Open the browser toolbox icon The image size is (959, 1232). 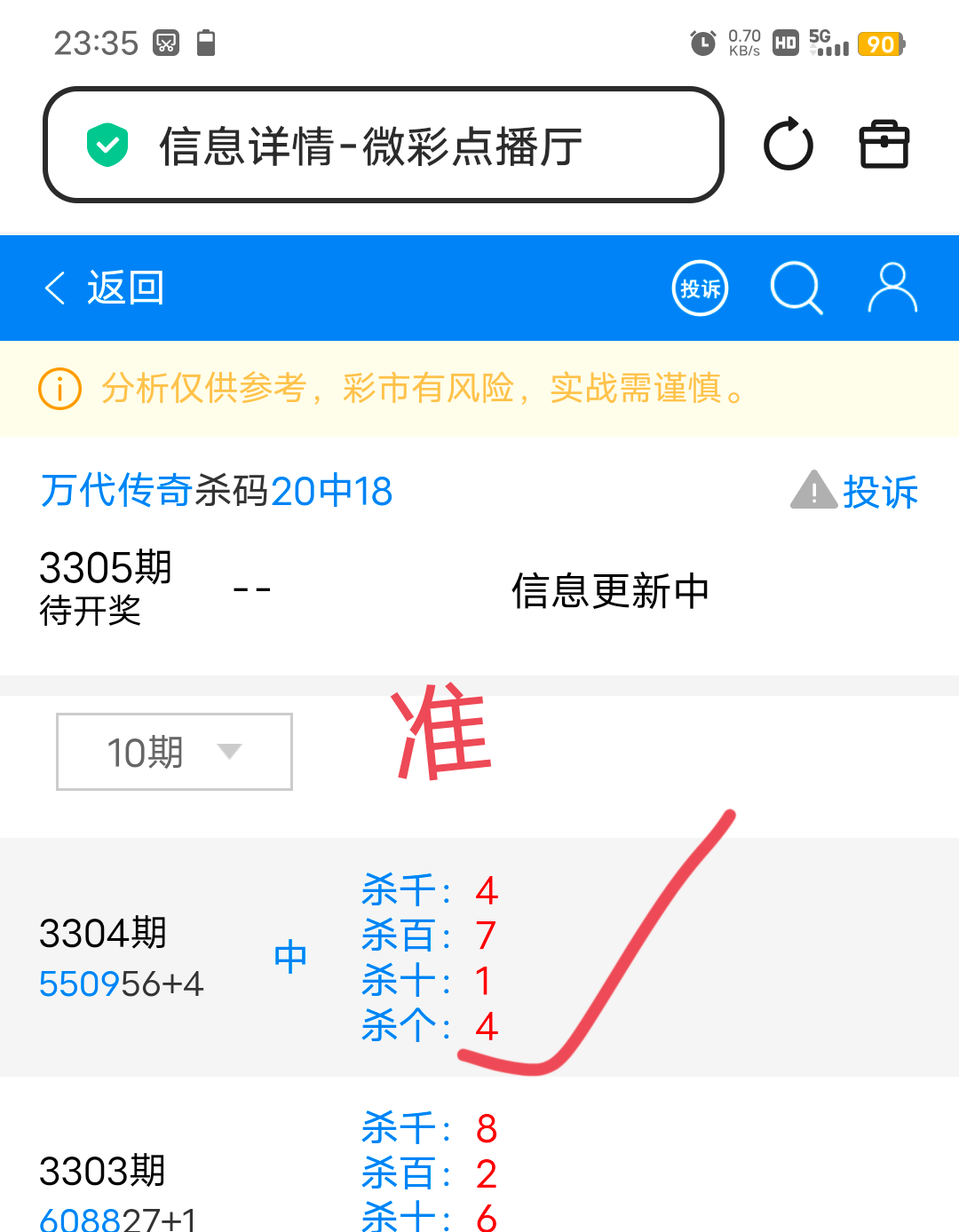[x=884, y=146]
